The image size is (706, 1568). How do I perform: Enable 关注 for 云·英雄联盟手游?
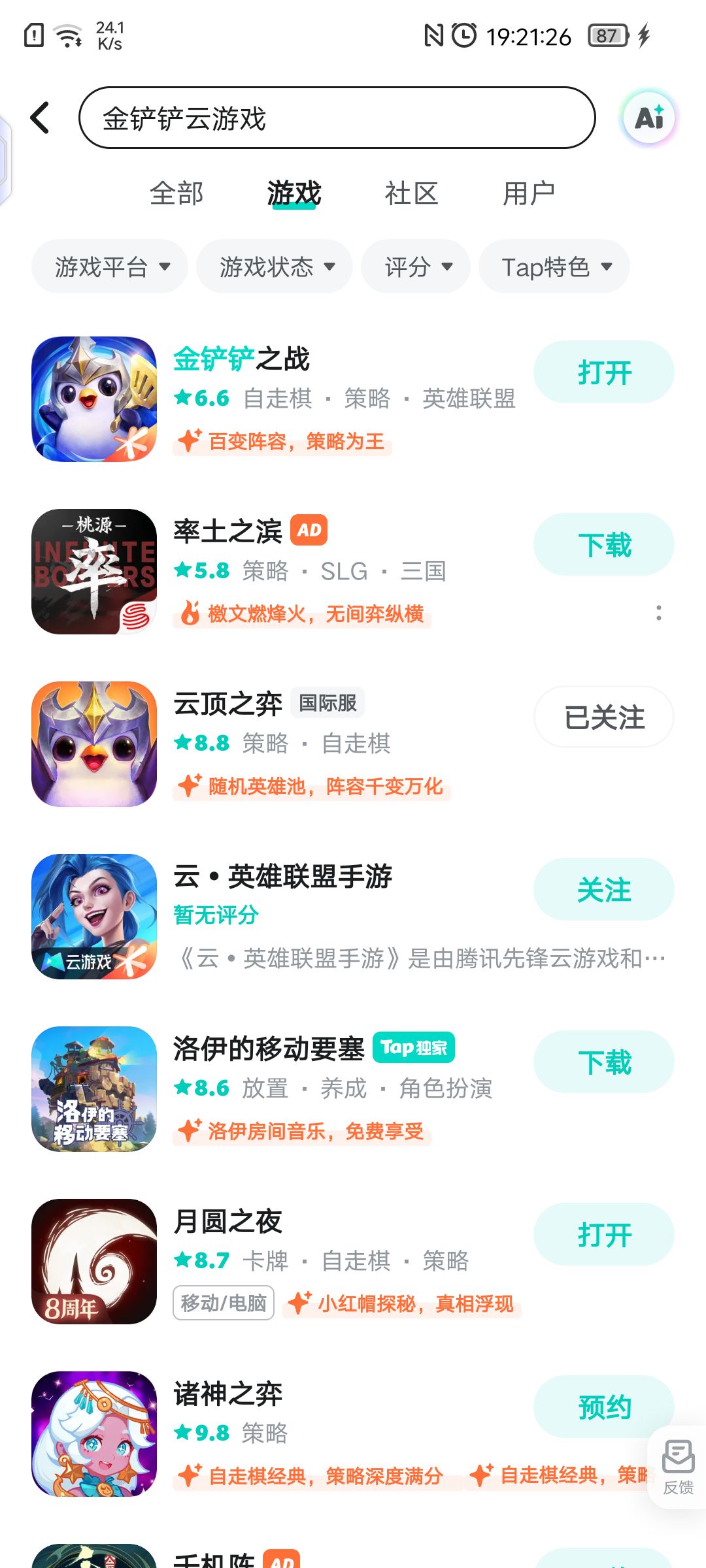(602, 889)
